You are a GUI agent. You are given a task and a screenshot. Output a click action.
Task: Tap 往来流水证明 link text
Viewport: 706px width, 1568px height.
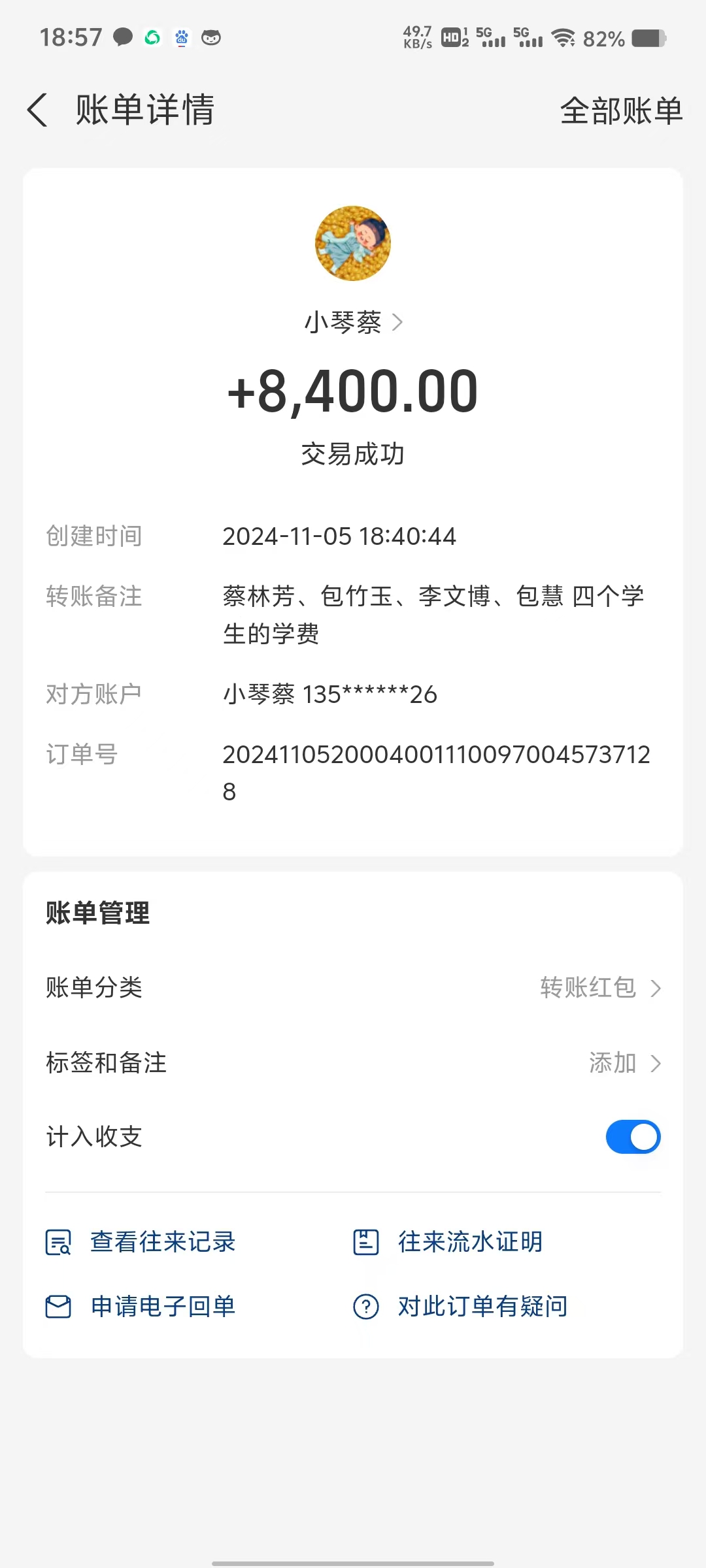coord(469,1241)
